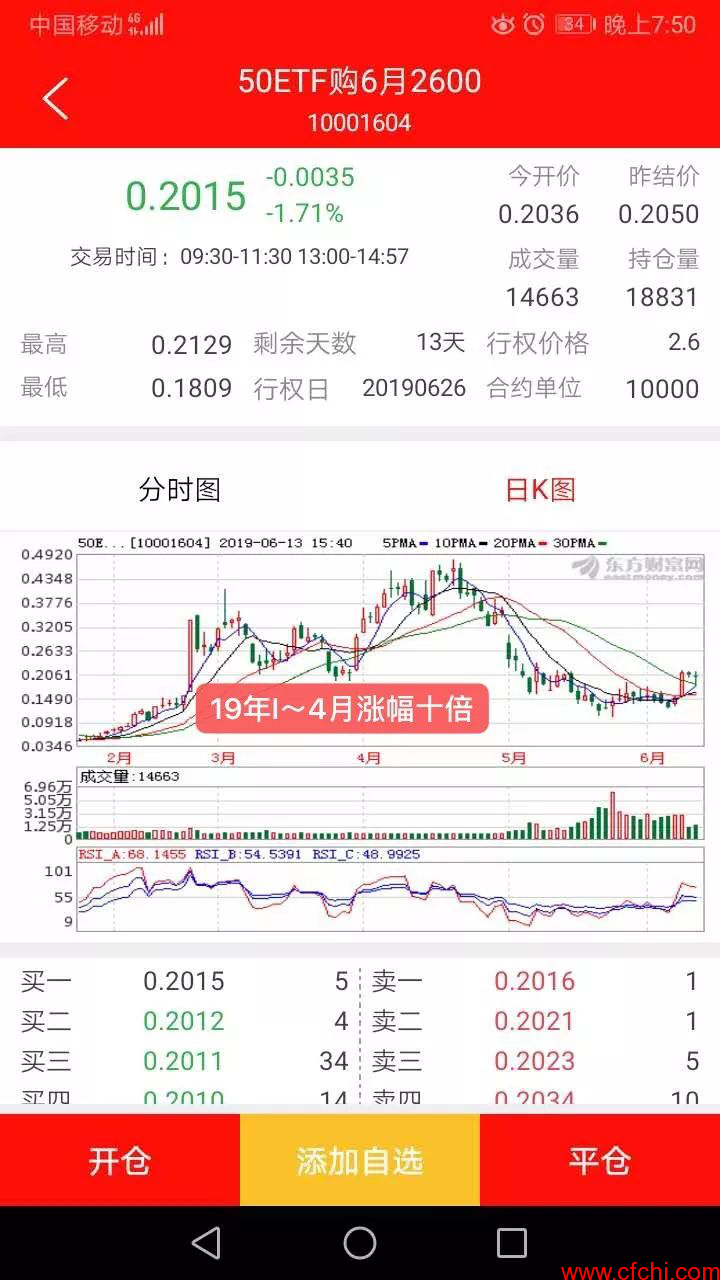Switch to the 分时图 tab

[180, 489]
